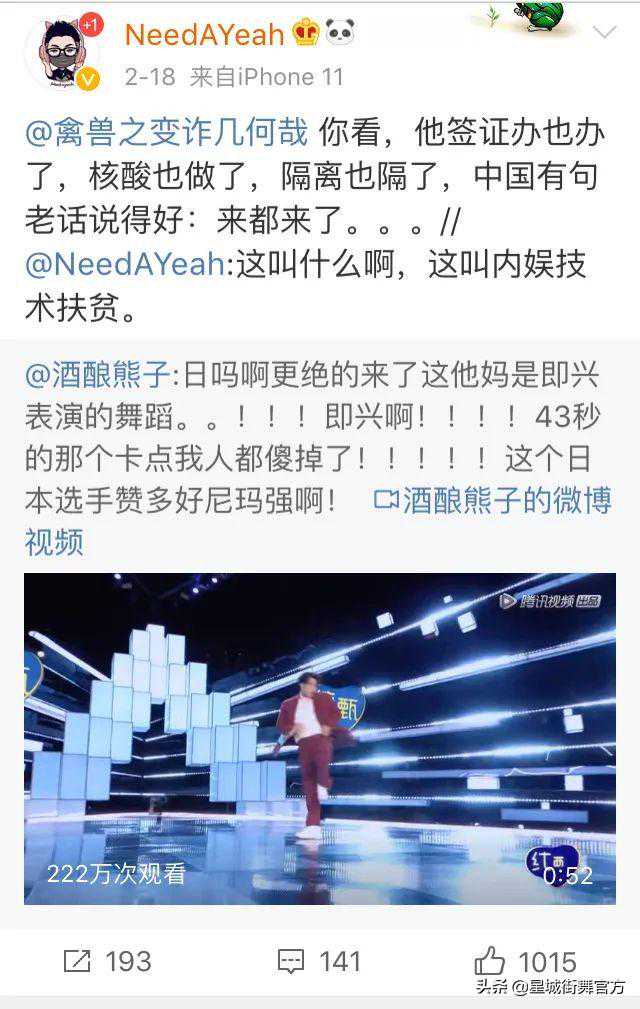Play the dance video with 222万次观看
Viewport: 640px width, 1009px height.
pyautogui.click(x=320, y=738)
